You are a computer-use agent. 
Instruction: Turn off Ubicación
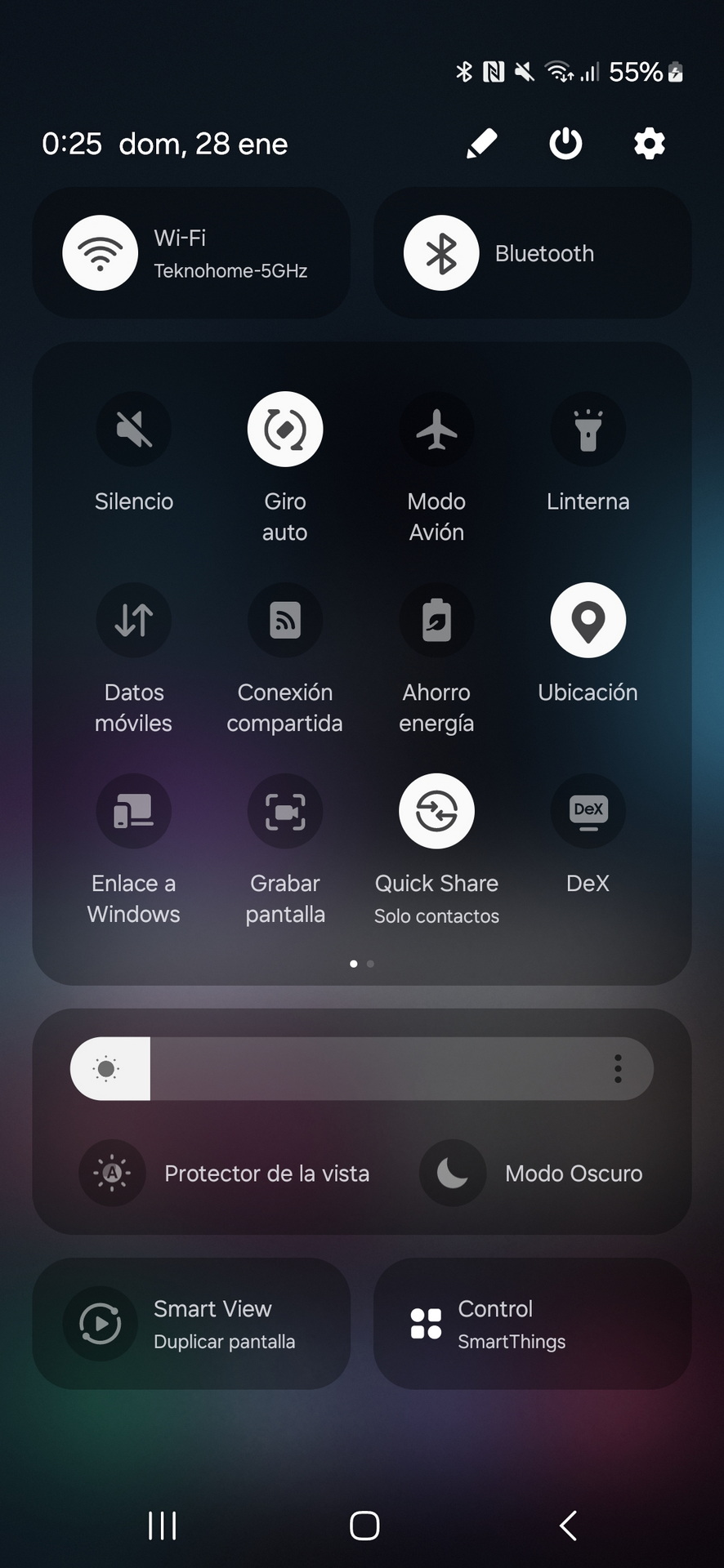point(588,621)
